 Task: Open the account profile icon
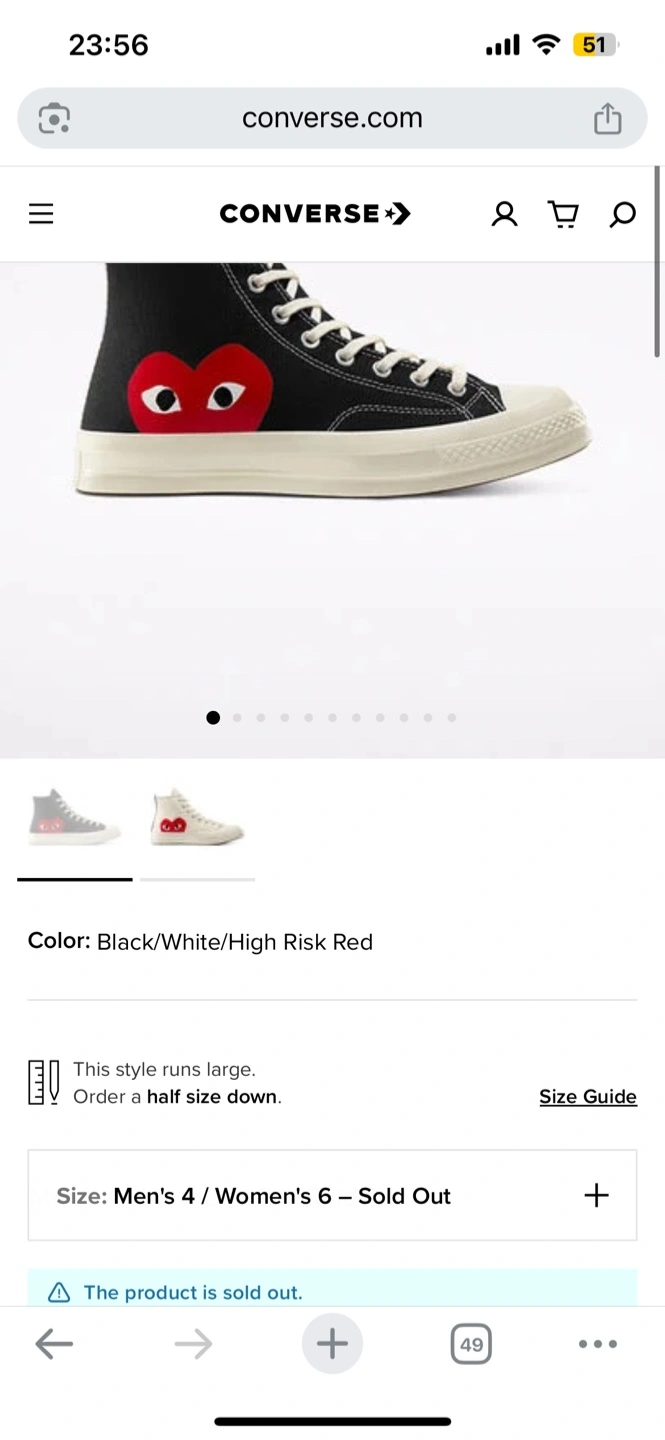coord(504,214)
